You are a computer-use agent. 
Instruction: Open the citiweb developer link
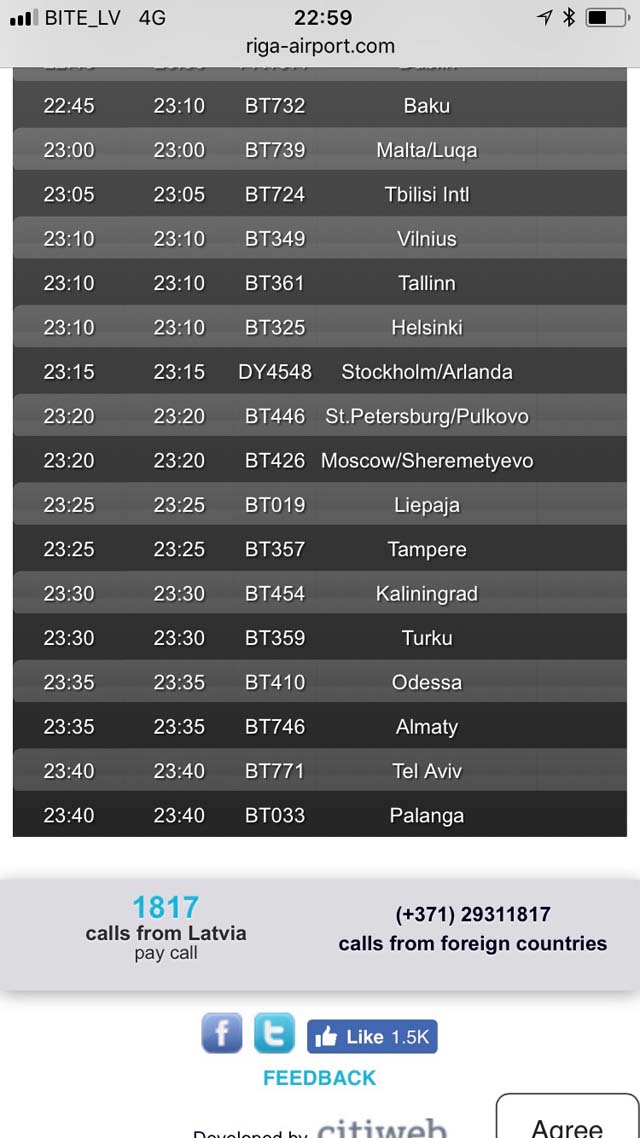pyautogui.click(x=382, y=1127)
